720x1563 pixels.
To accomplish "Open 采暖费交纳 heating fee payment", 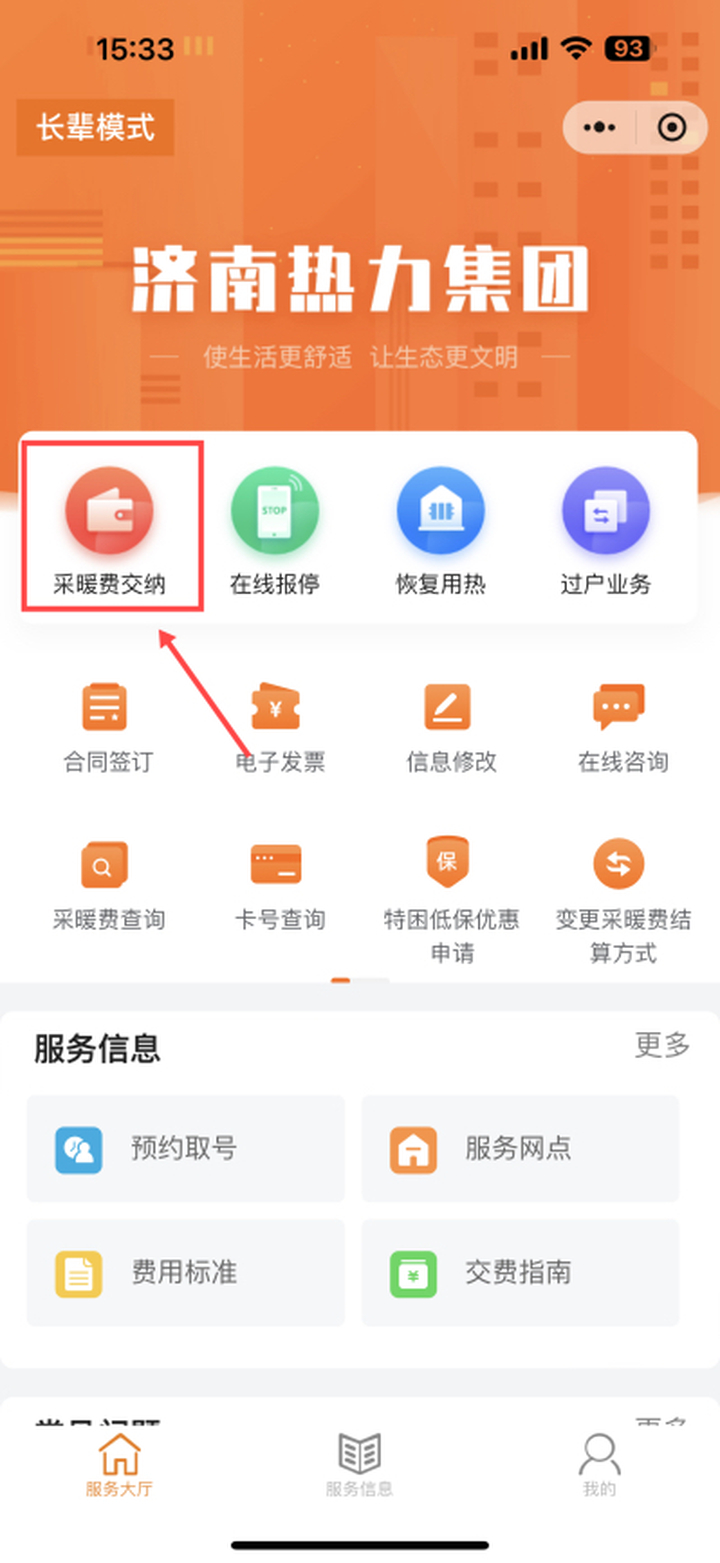I will (x=109, y=530).
